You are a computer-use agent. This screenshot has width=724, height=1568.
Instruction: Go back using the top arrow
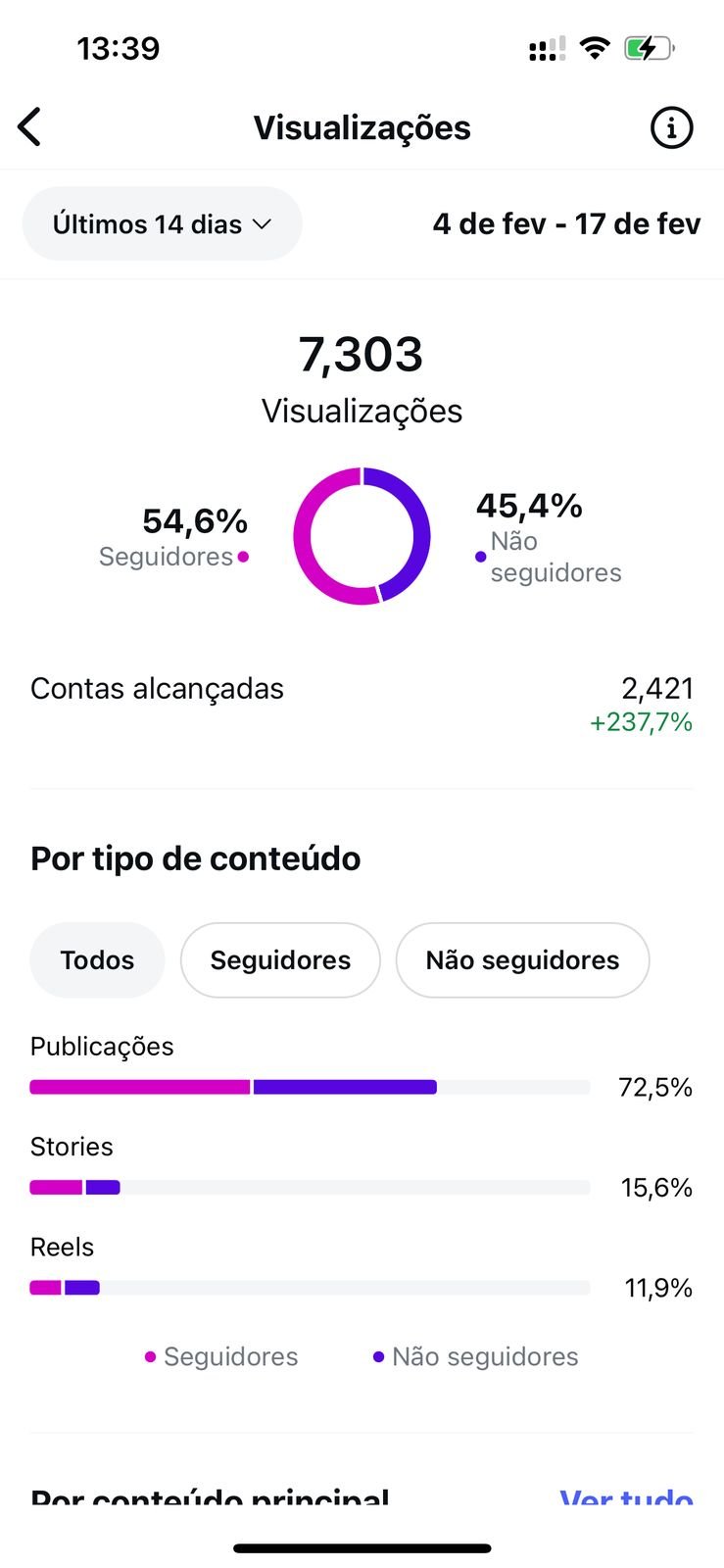[x=30, y=127]
